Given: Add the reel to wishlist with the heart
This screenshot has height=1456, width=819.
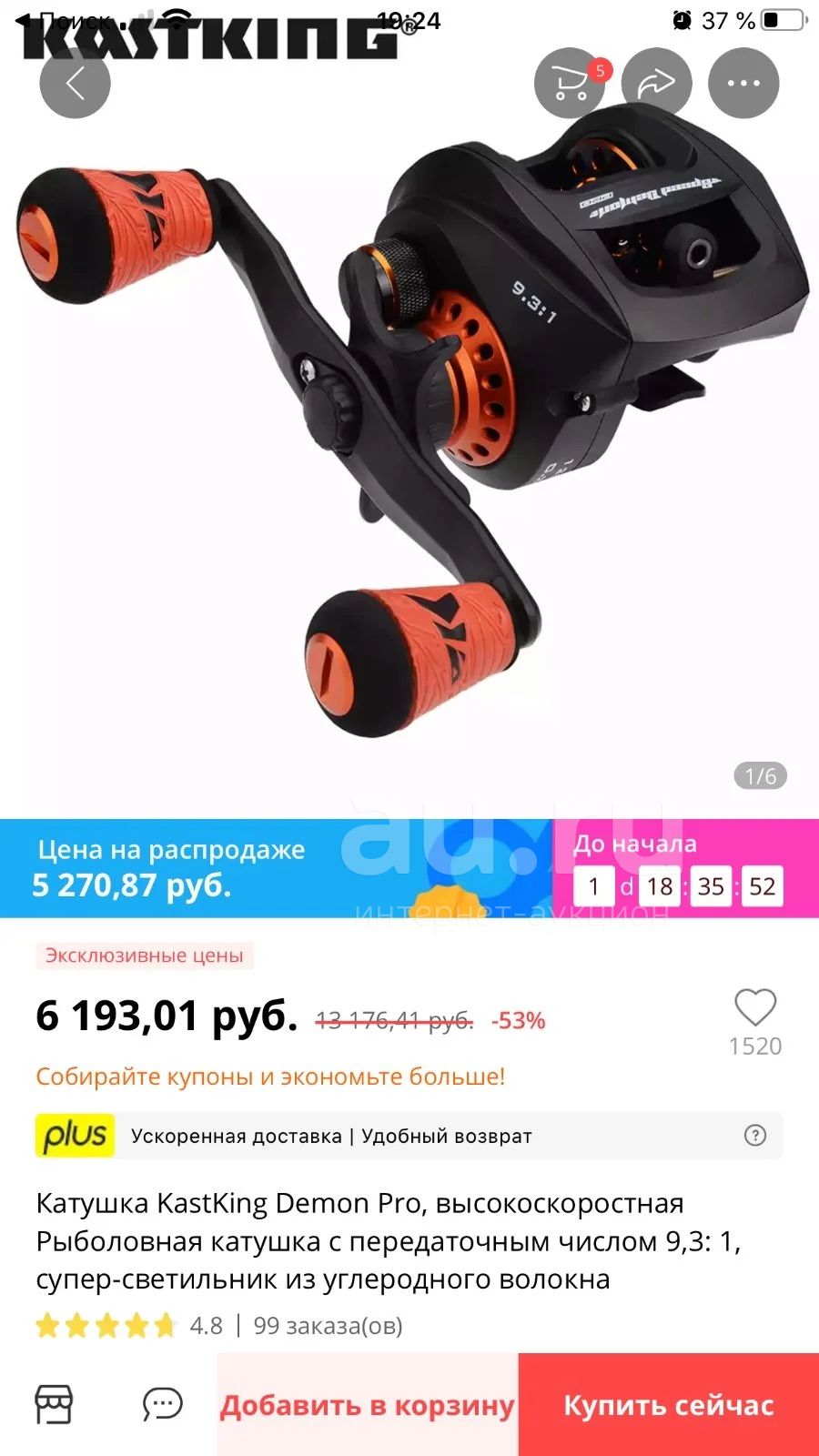Looking at the screenshot, I should (755, 1008).
